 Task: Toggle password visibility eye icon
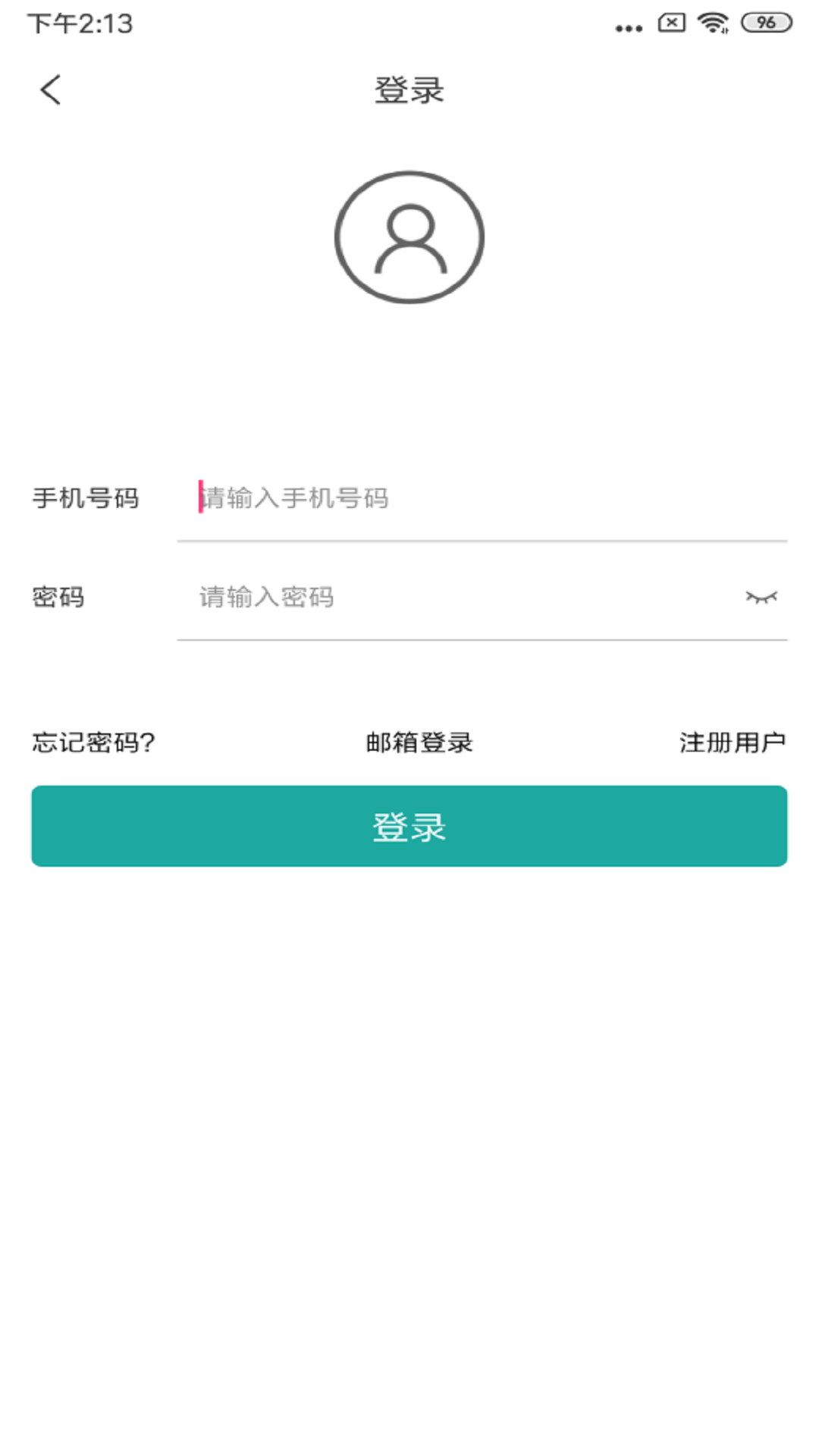[761, 598]
